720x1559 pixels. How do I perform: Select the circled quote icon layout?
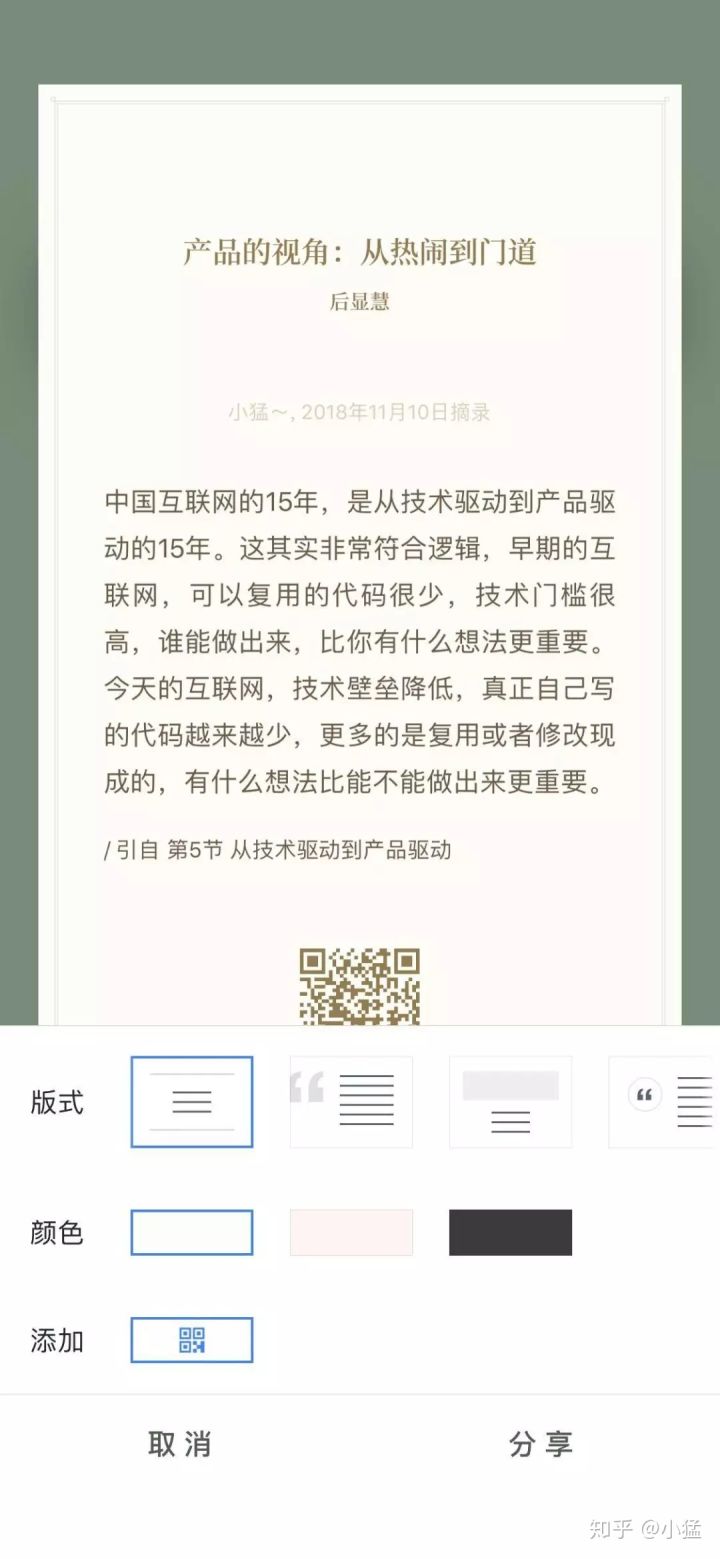coord(665,1101)
